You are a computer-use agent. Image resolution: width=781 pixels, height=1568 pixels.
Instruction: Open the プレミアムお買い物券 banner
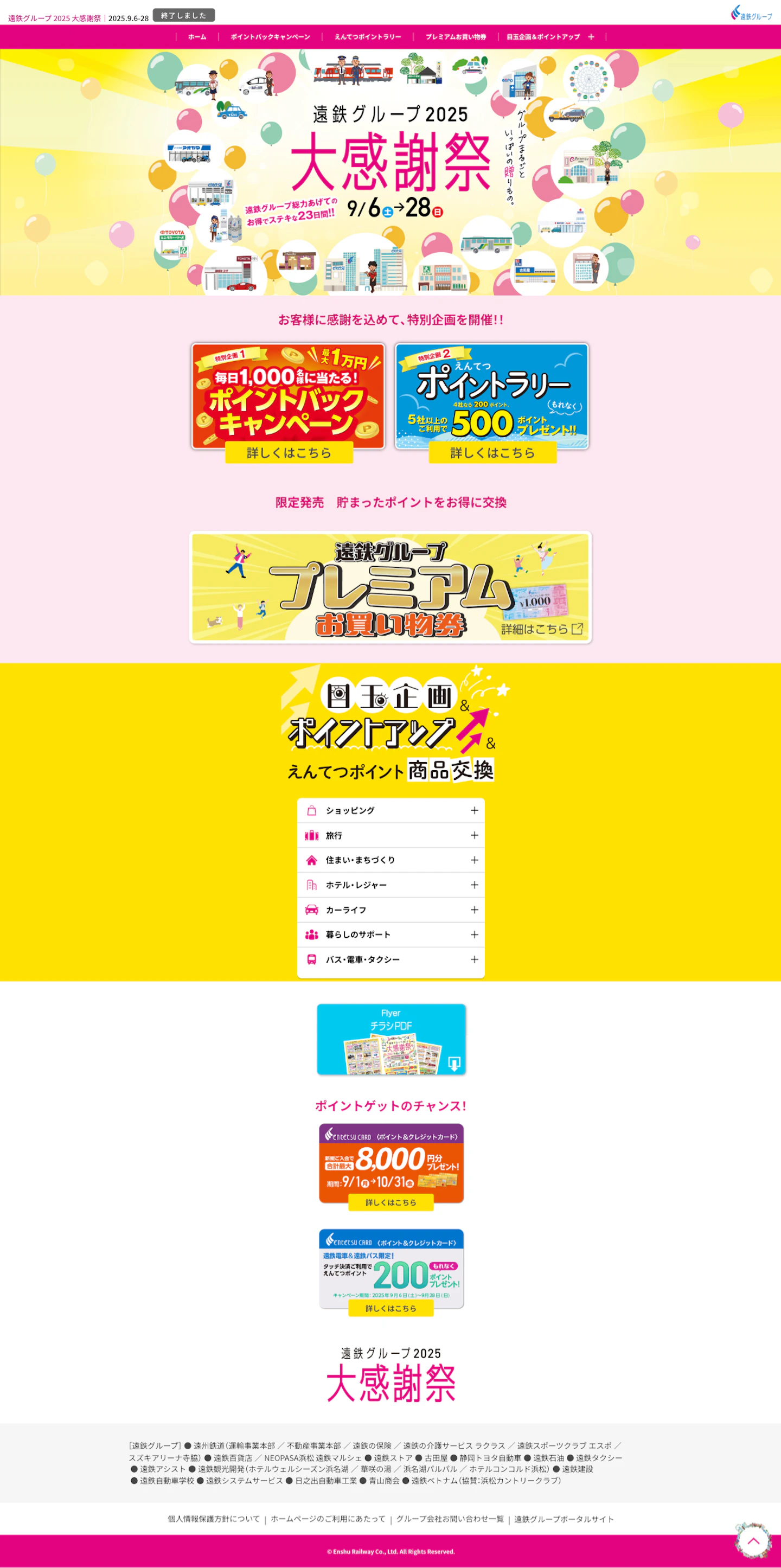pos(390,587)
